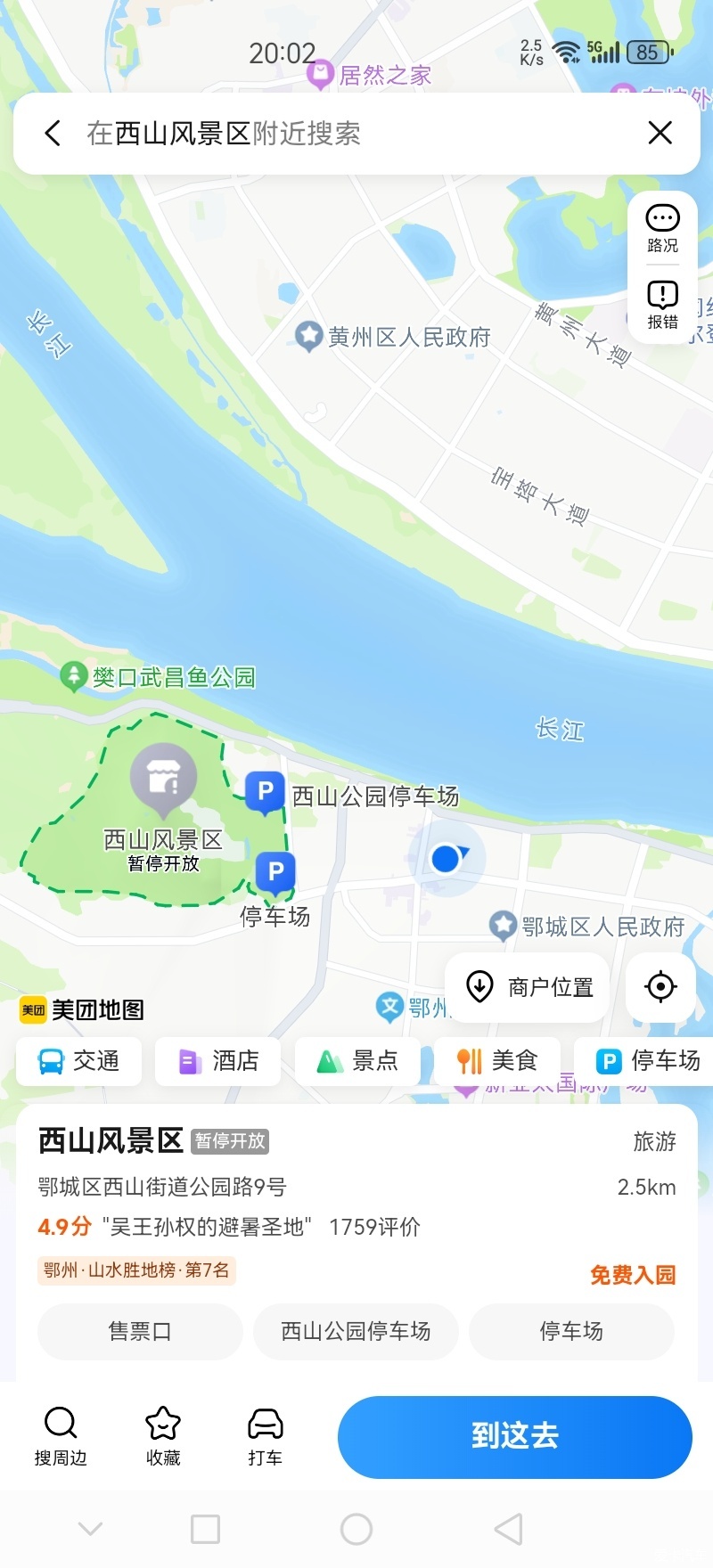Go to the system home screen
713x1568 pixels.
point(356,1530)
